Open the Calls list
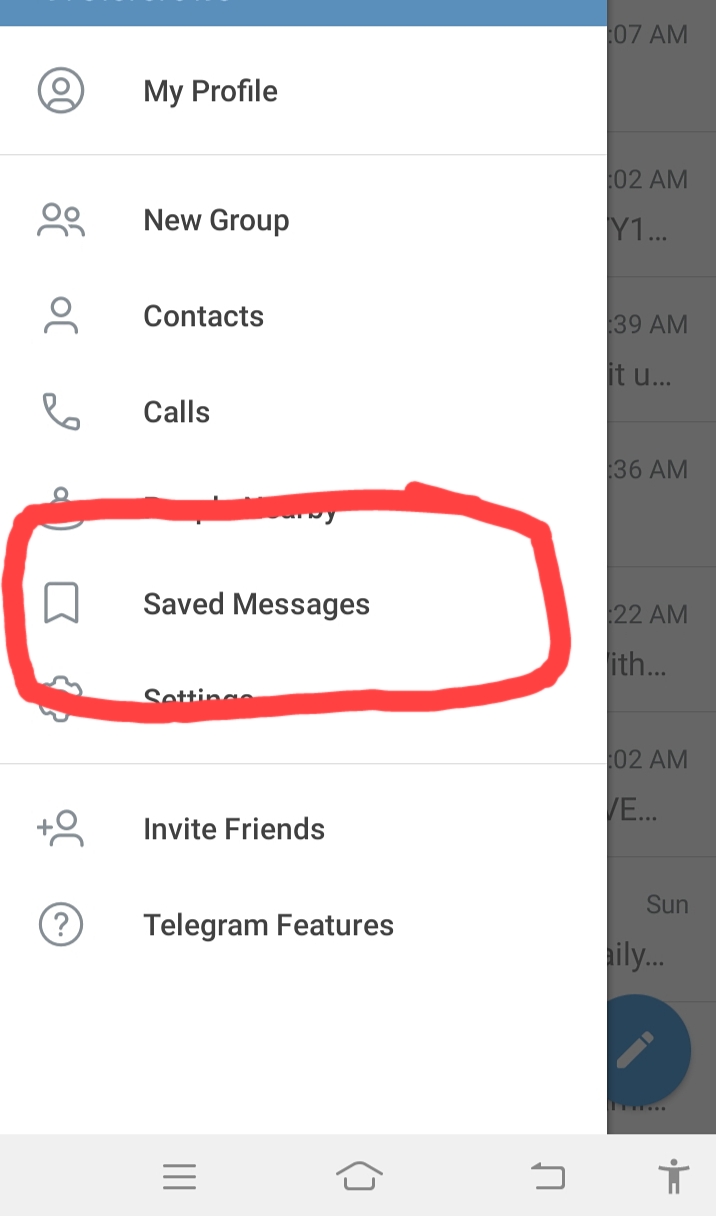Viewport: 716px width, 1216px height. click(303, 412)
